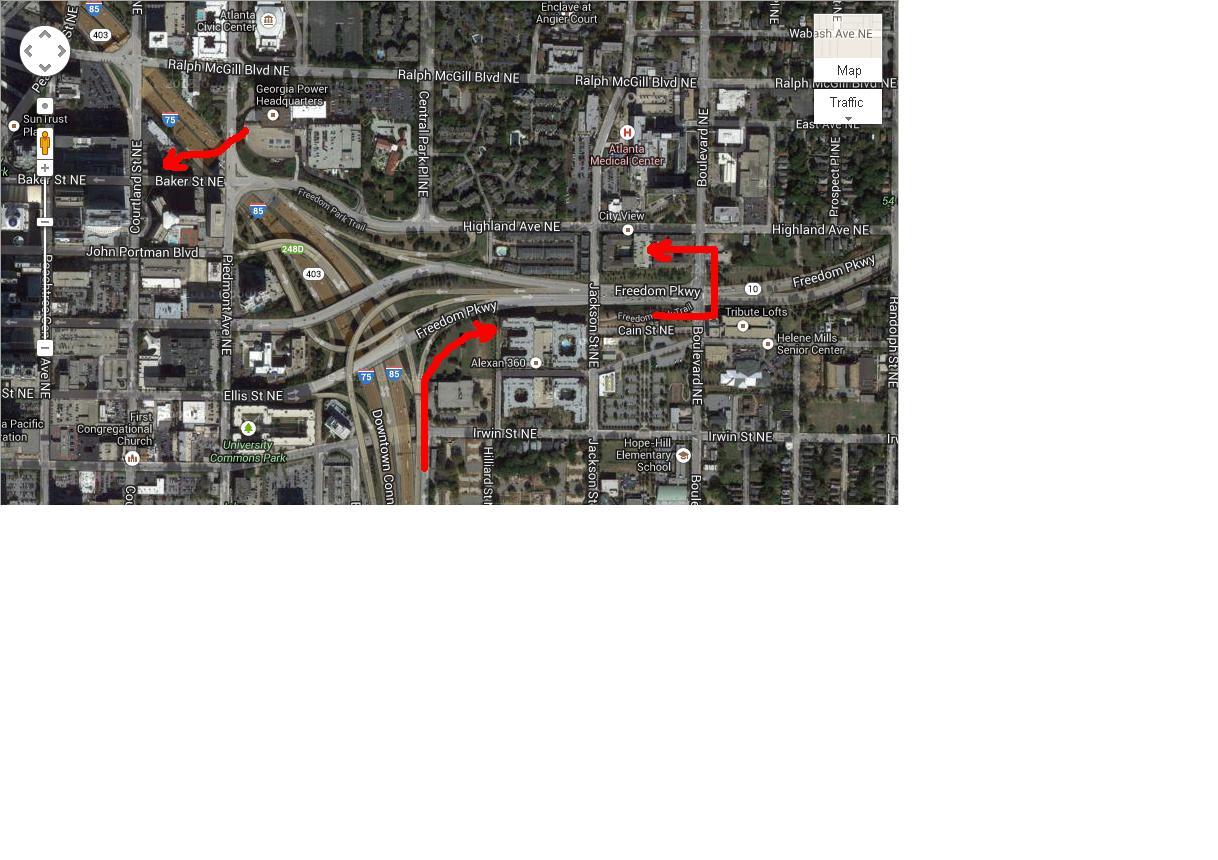The height and width of the screenshot is (860, 1218).
Task: Open Georgia Power Headquarters marker
Action: pos(272,115)
